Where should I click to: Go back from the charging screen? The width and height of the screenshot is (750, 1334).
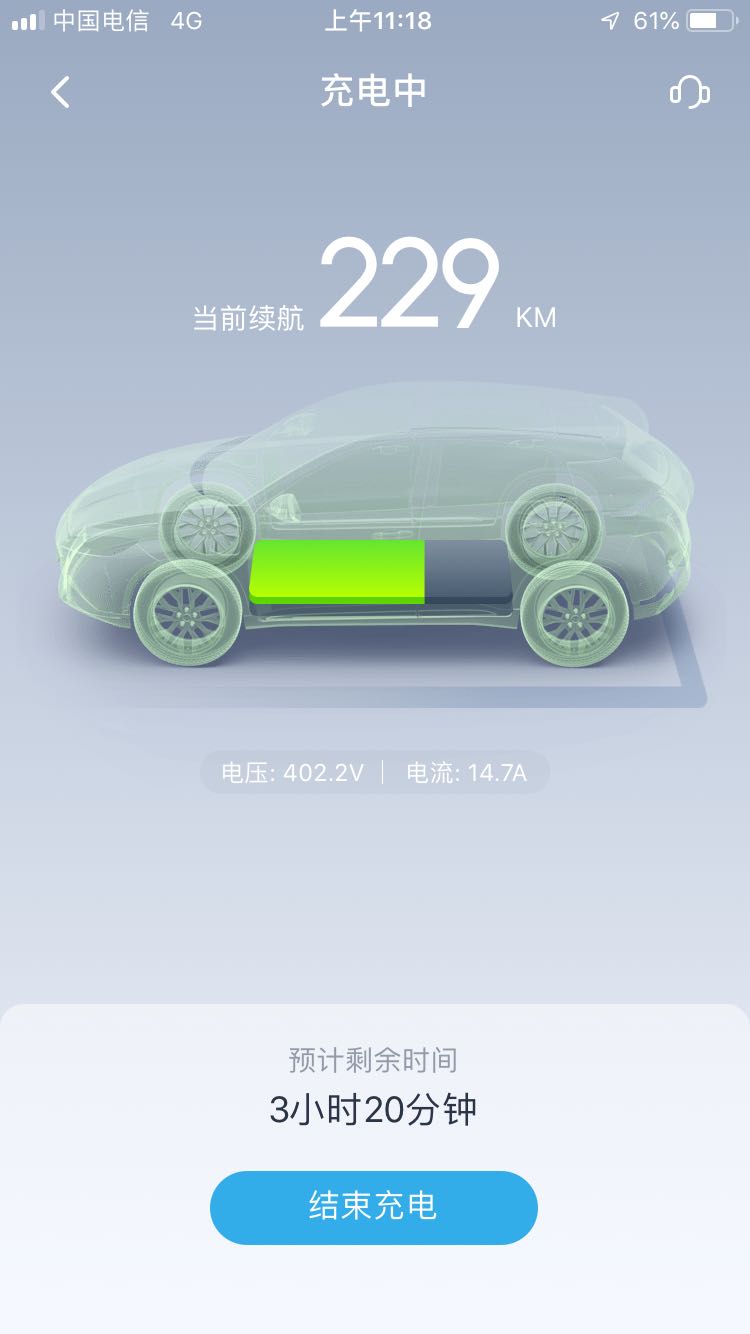click(x=61, y=93)
